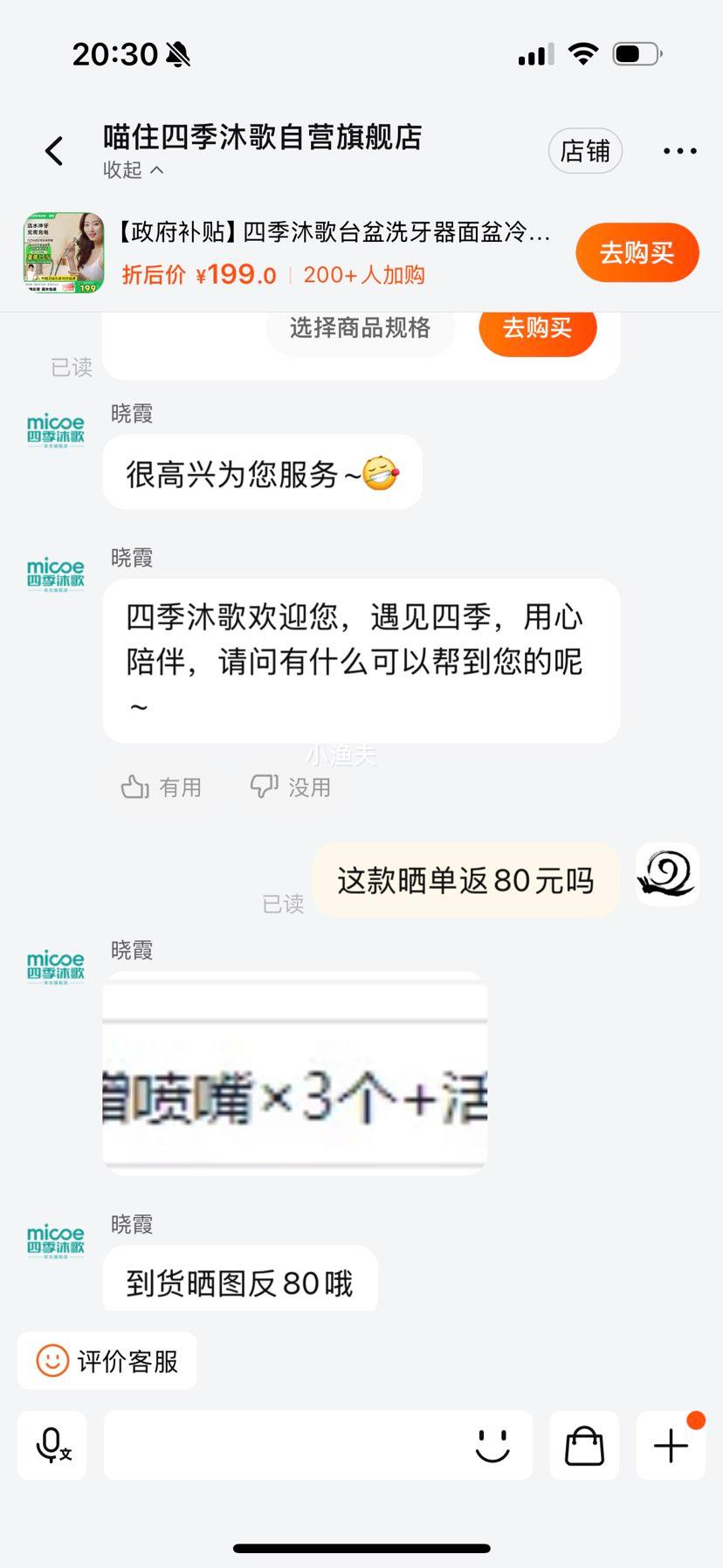Collapse the header with 收起
This screenshot has width=723, height=1568.
[133, 170]
